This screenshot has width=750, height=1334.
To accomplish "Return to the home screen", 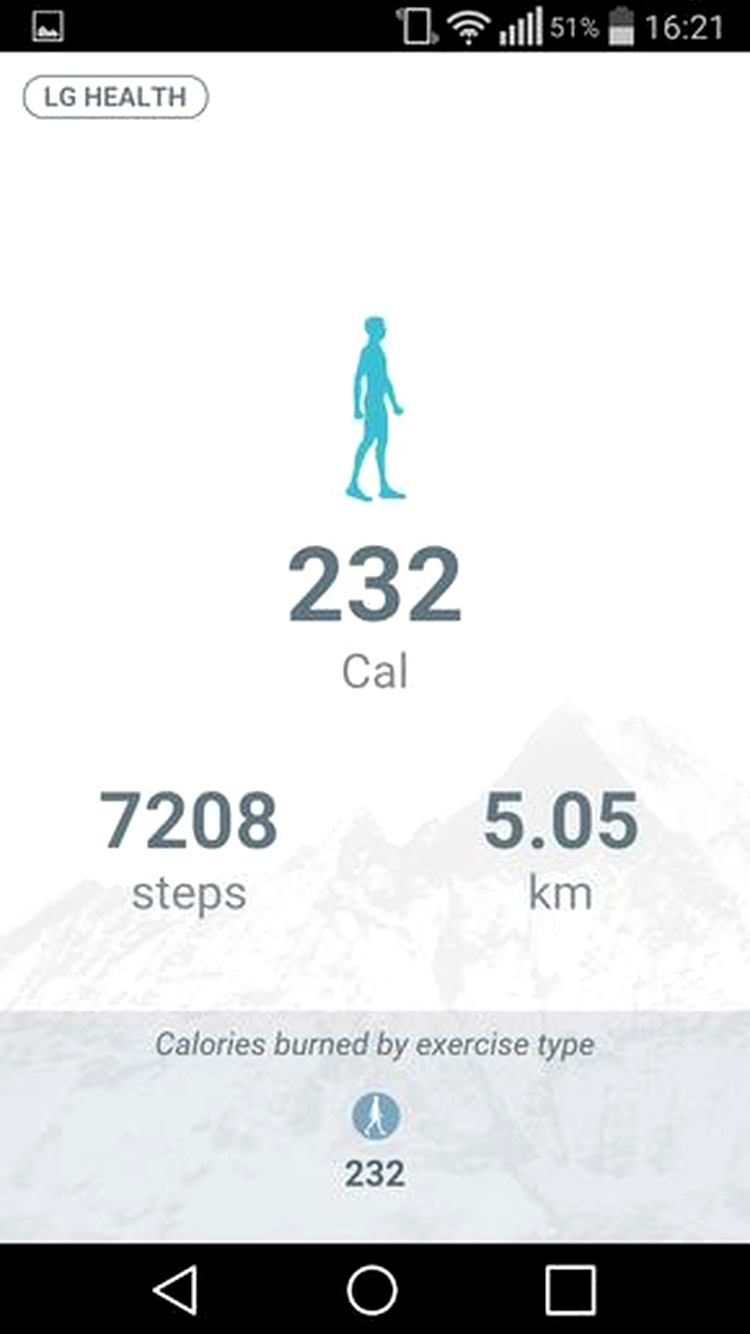I will click(372, 1289).
